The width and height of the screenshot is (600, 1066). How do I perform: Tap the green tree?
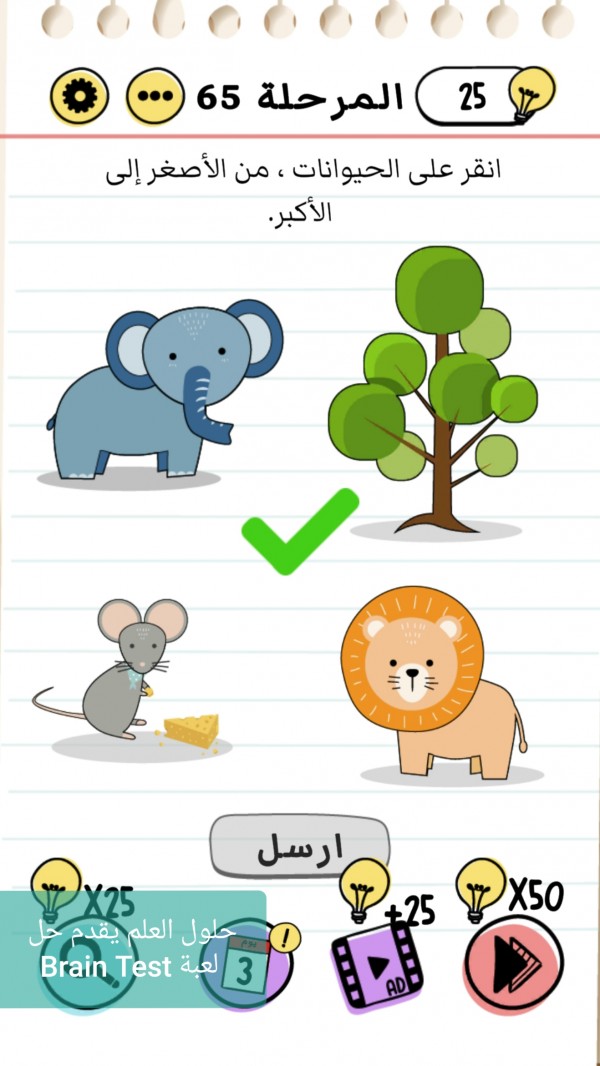(435, 385)
